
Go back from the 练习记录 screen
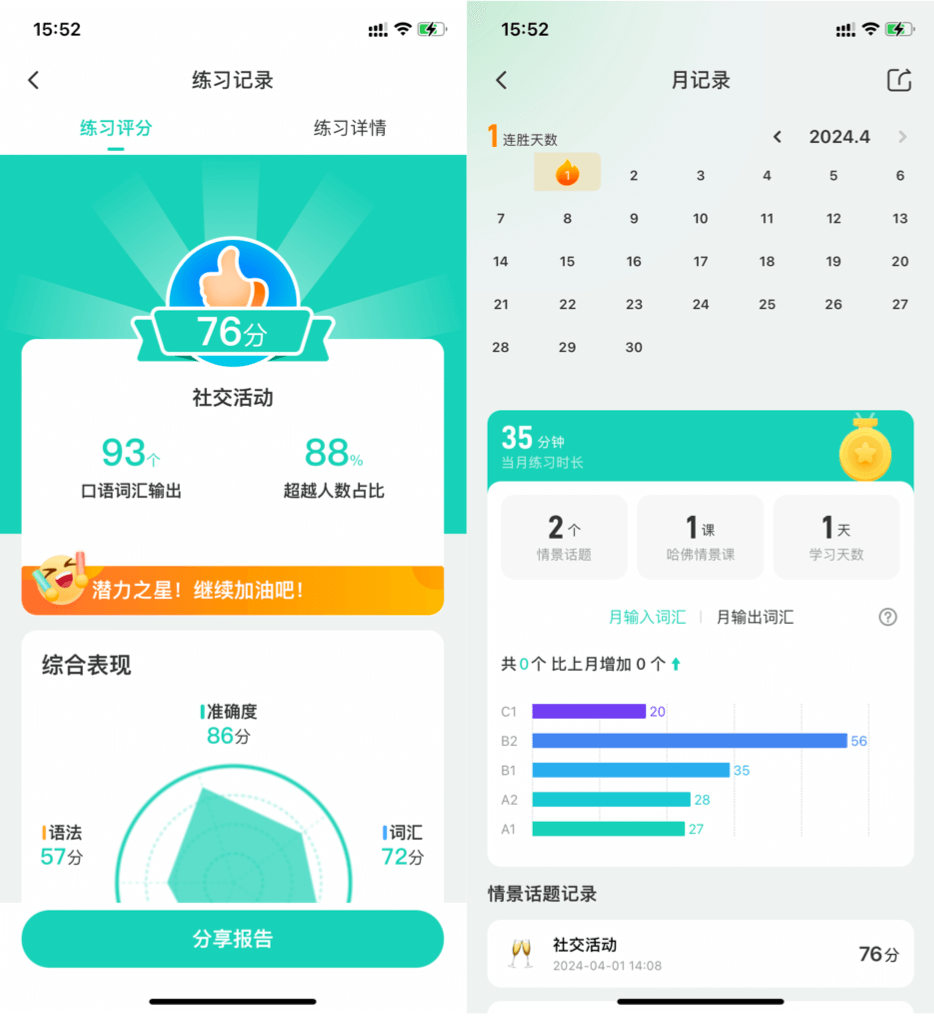click(x=34, y=81)
